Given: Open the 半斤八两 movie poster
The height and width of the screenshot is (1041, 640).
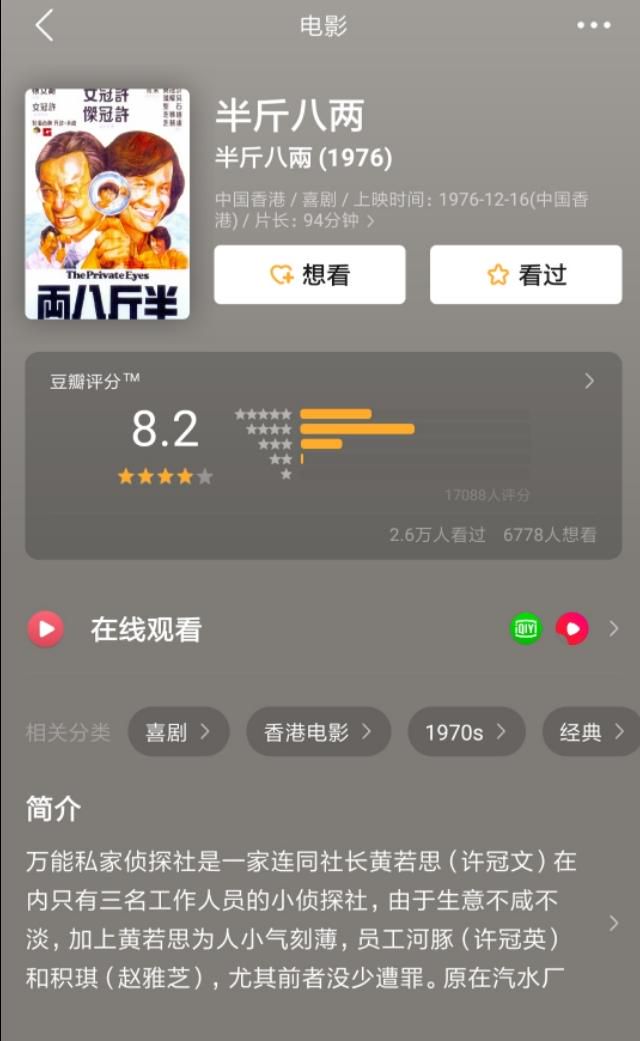Looking at the screenshot, I should pos(107,204).
